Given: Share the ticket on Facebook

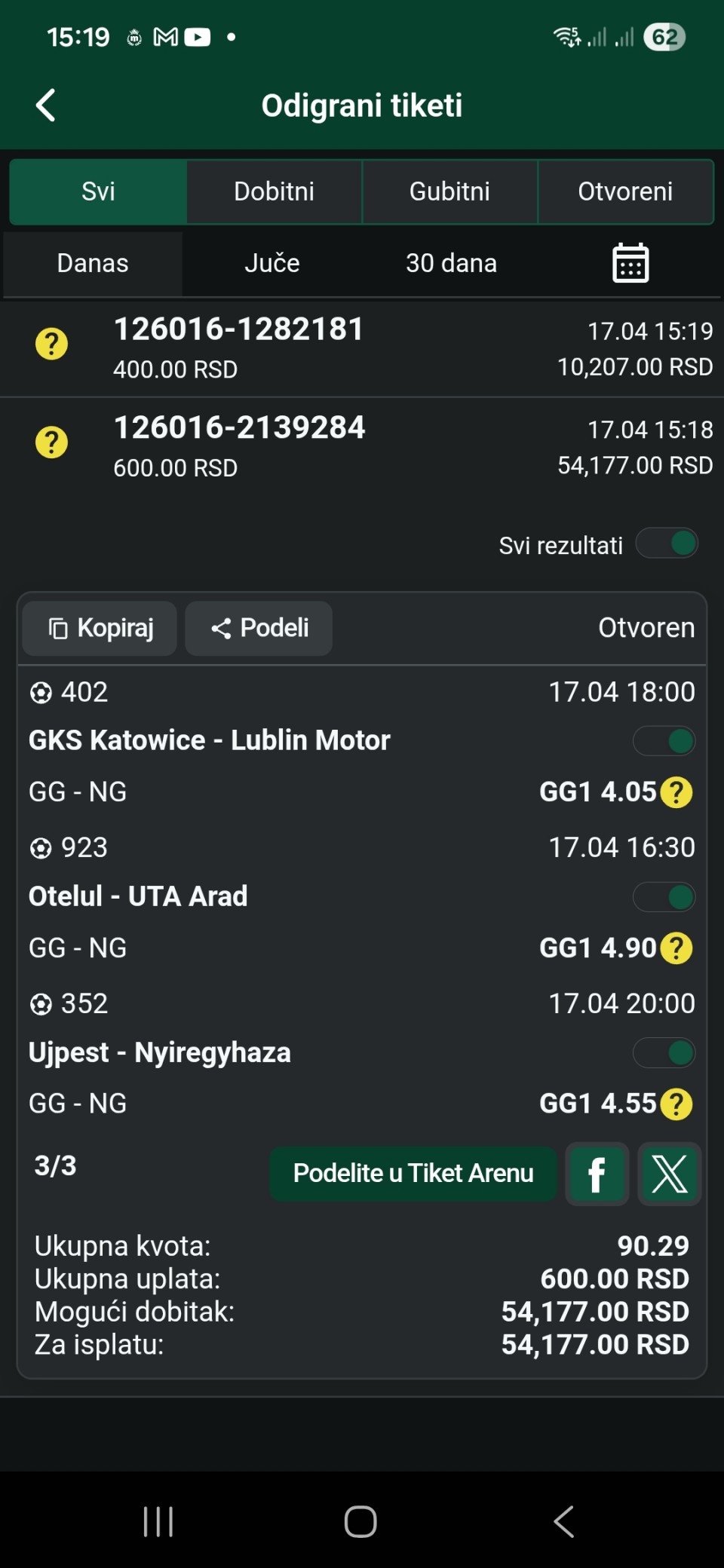Looking at the screenshot, I should (597, 1174).
